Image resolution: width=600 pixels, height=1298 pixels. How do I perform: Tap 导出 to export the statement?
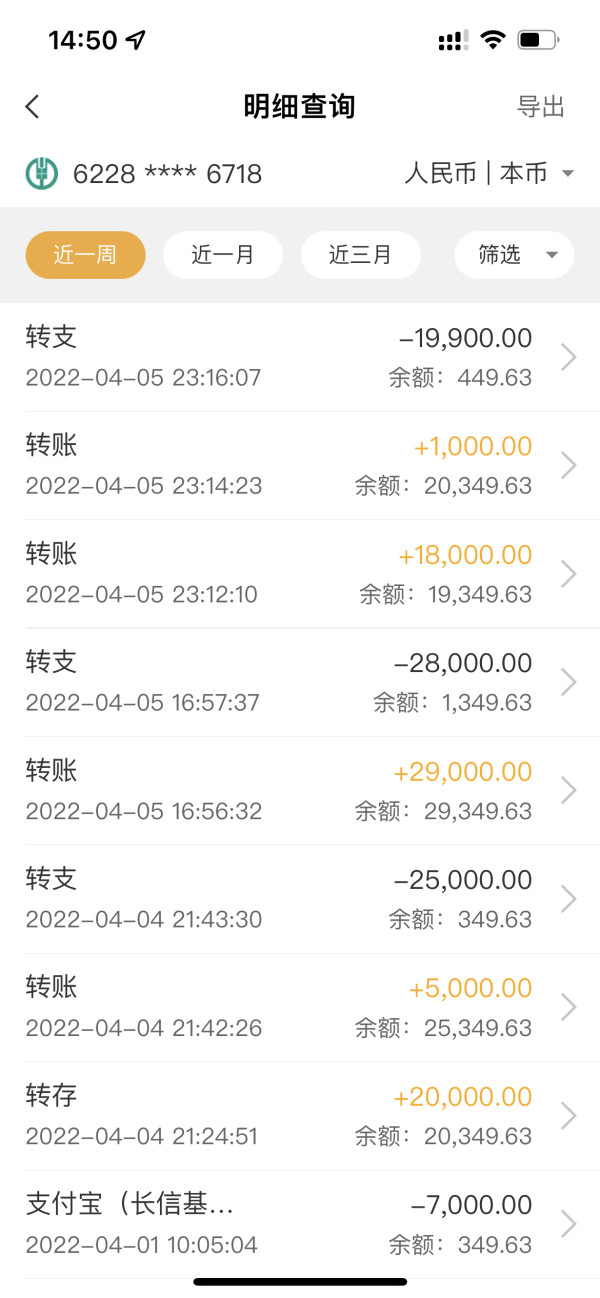pos(541,107)
